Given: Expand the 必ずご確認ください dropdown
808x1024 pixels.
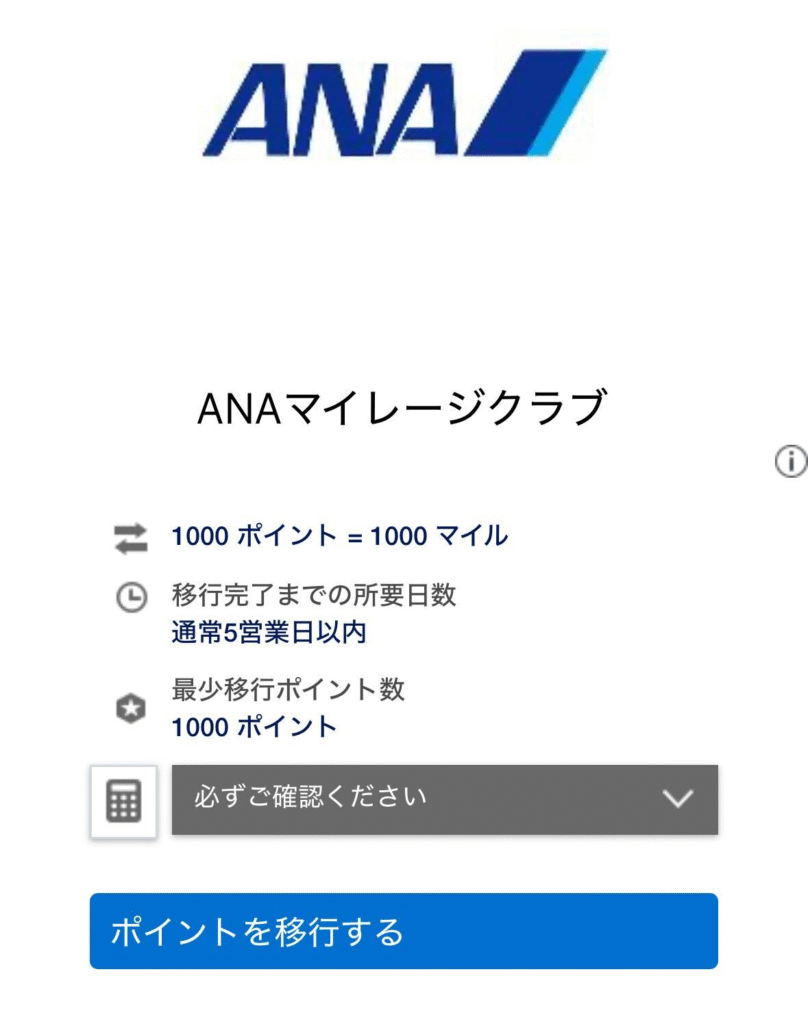Looking at the screenshot, I should [x=445, y=799].
